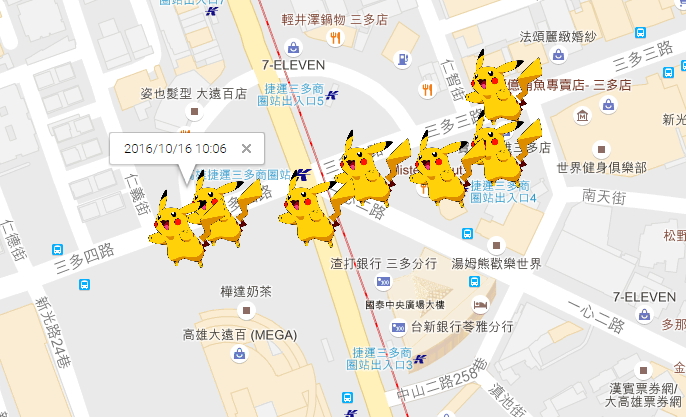Viewport: 686px width, 417px height.
Task: Tap 世界健身俱樂部 gym place label
Action: coord(600,167)
